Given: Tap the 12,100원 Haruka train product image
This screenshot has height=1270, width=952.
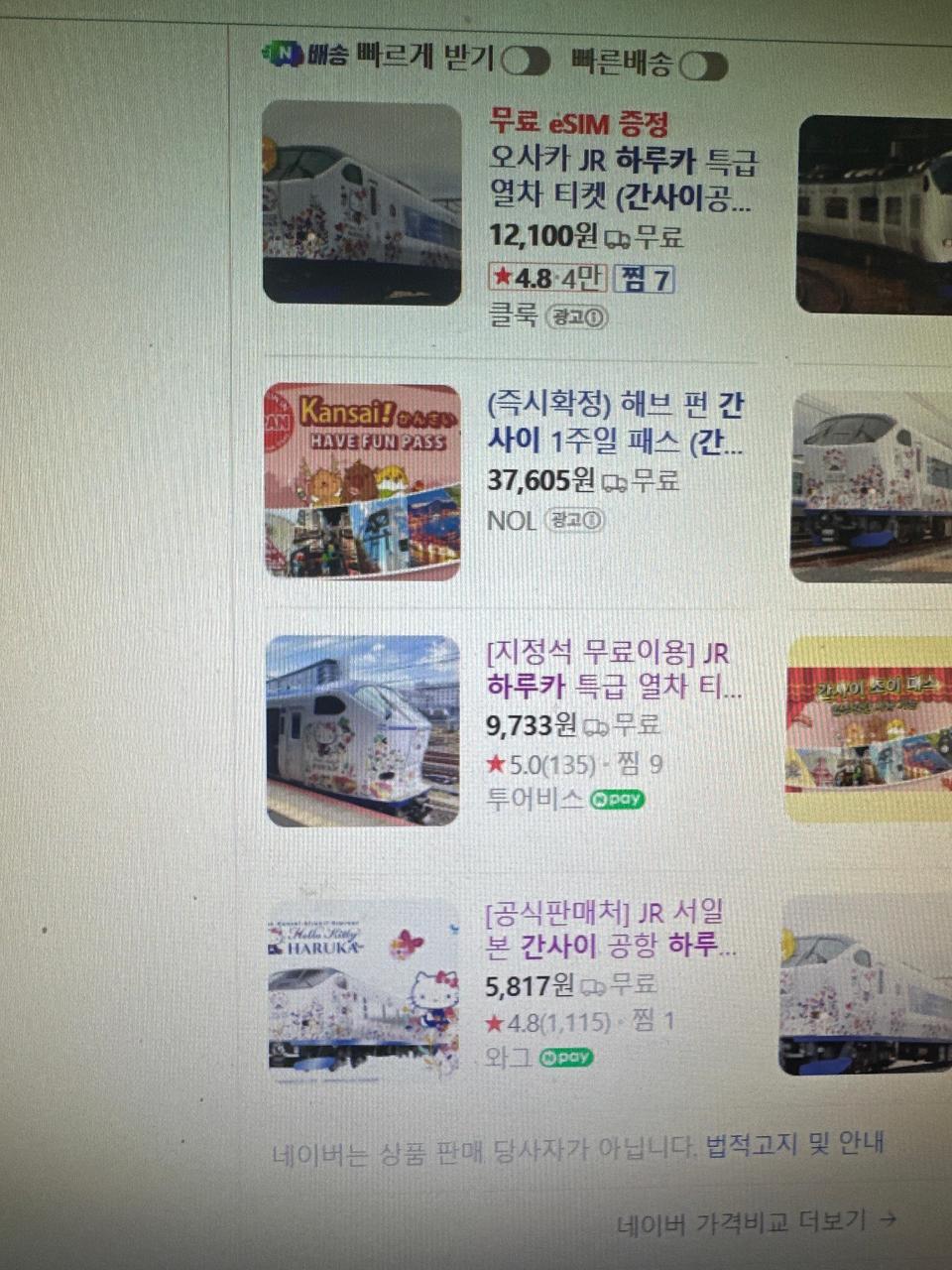Looking at the screenshot, I should click(362, 202).
